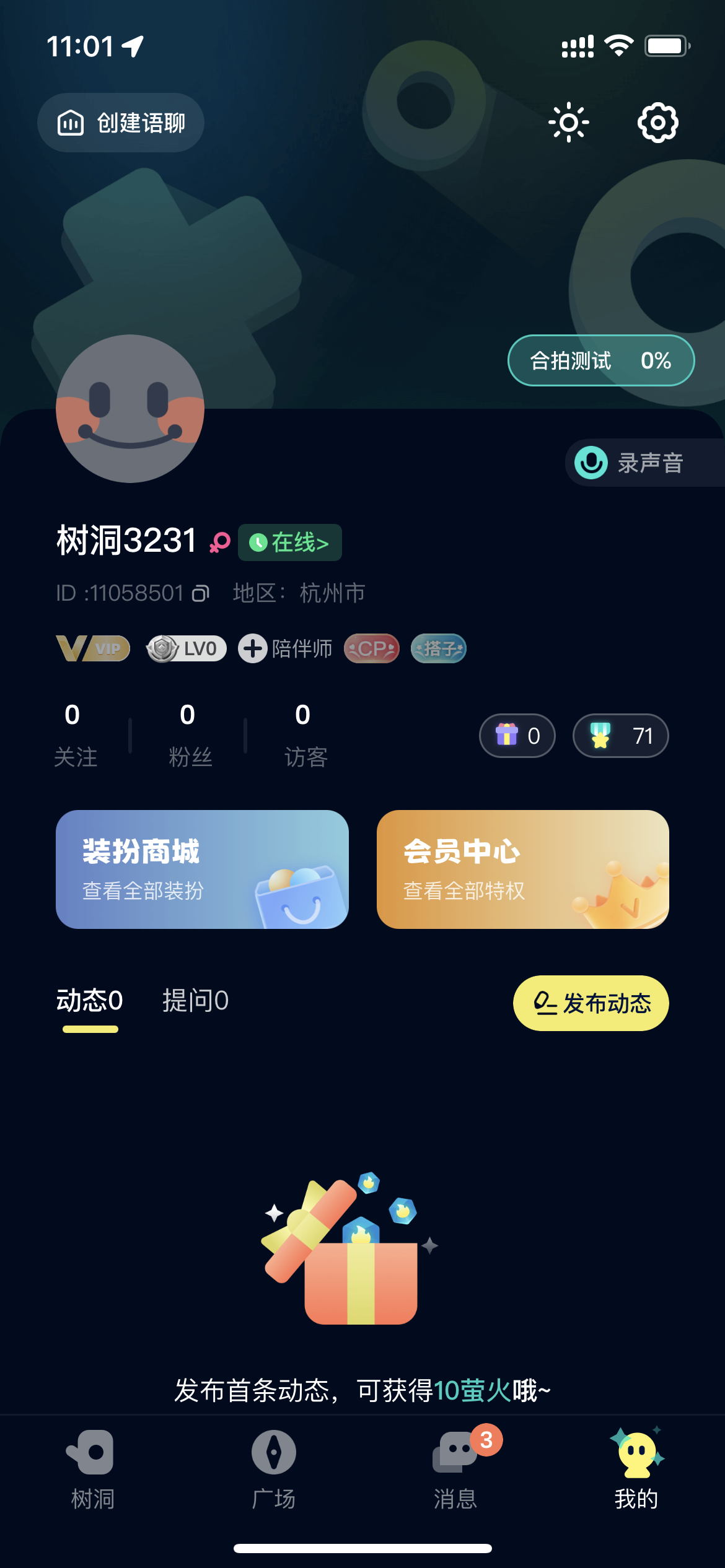View the 粉丝 followers list
The image size is (725, 1568).
click(188, 735)
